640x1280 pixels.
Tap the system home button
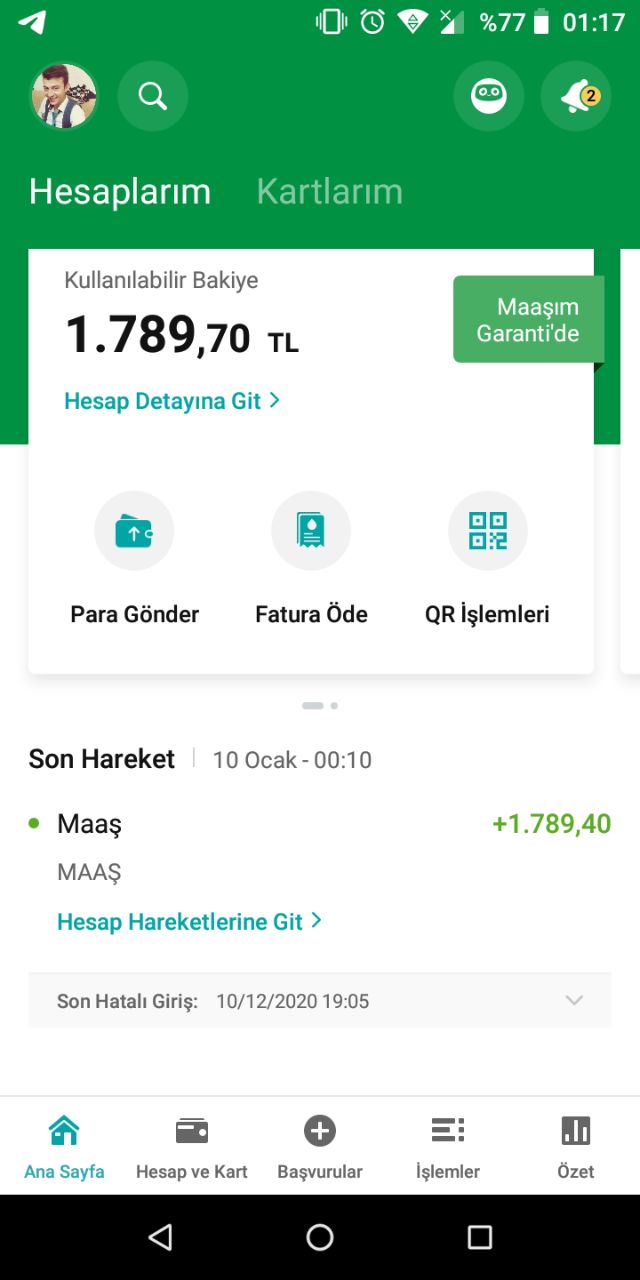tap(320, 1237)
